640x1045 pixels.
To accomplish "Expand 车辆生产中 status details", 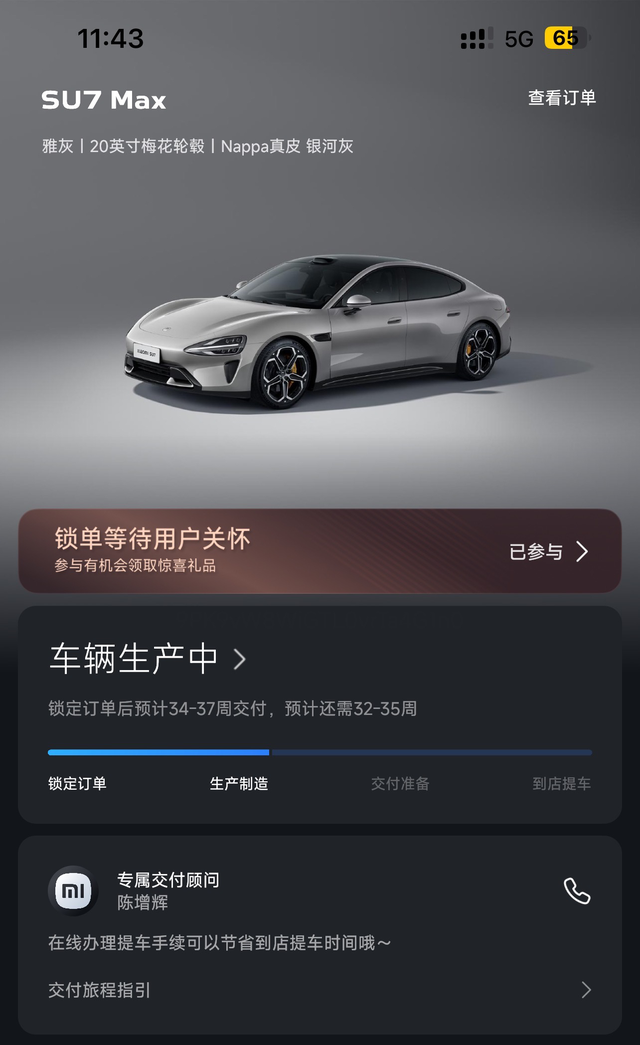I will pos(148,658).
